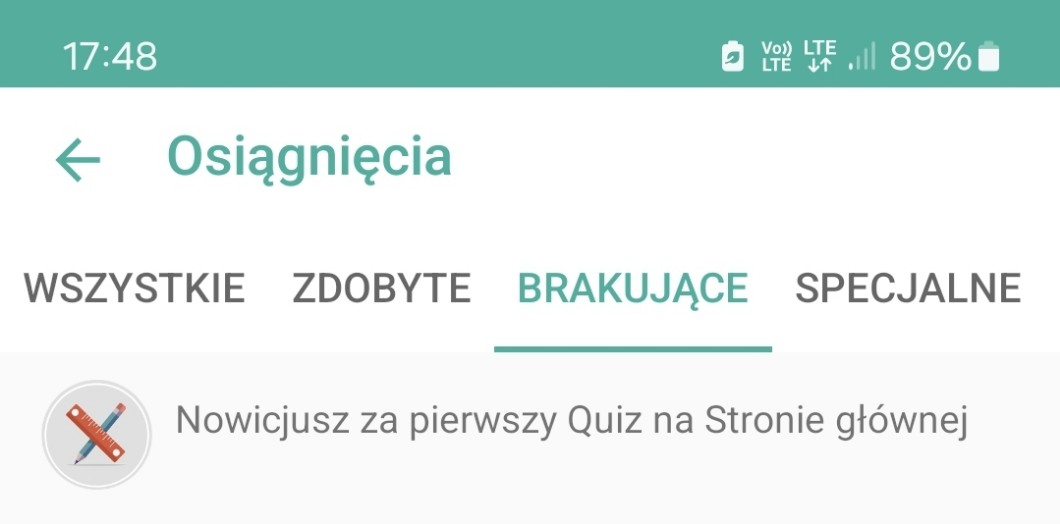Open the SPECJALNE tab
1060x524 pixels.
point(907,289)
